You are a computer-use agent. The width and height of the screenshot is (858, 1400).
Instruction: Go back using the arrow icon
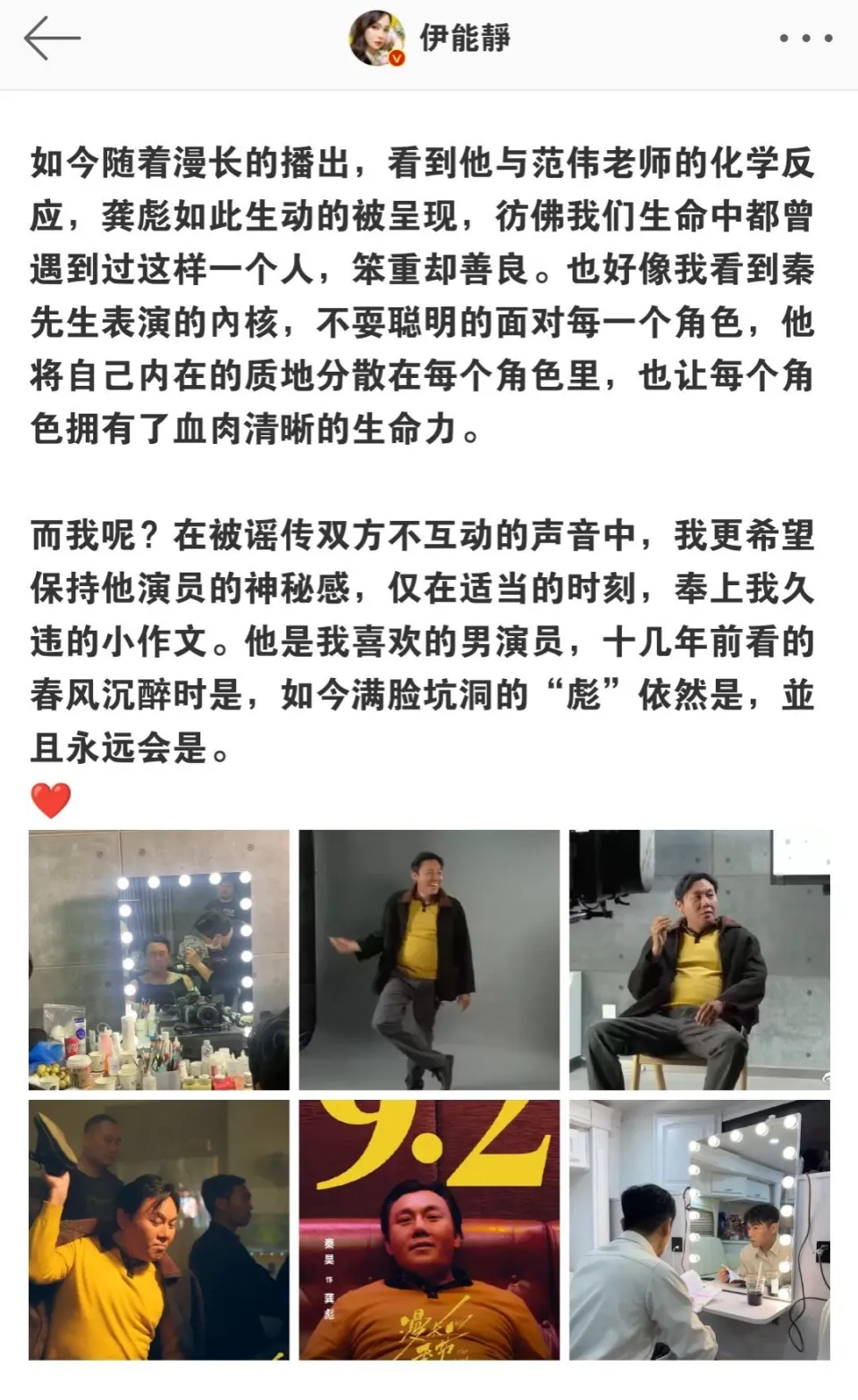coord(52,39)
